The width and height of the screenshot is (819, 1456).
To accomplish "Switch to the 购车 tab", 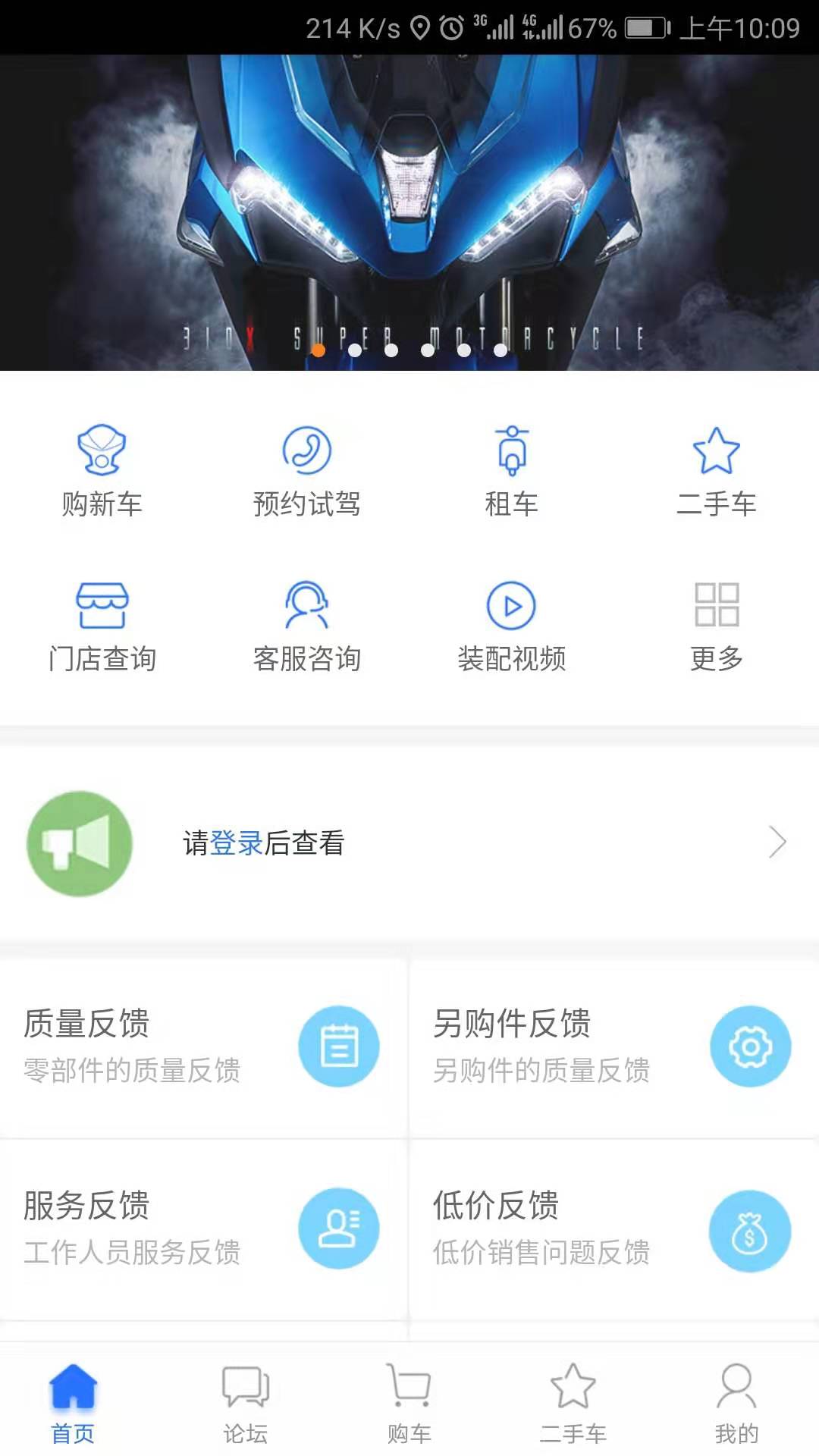I will point(409,1404).
